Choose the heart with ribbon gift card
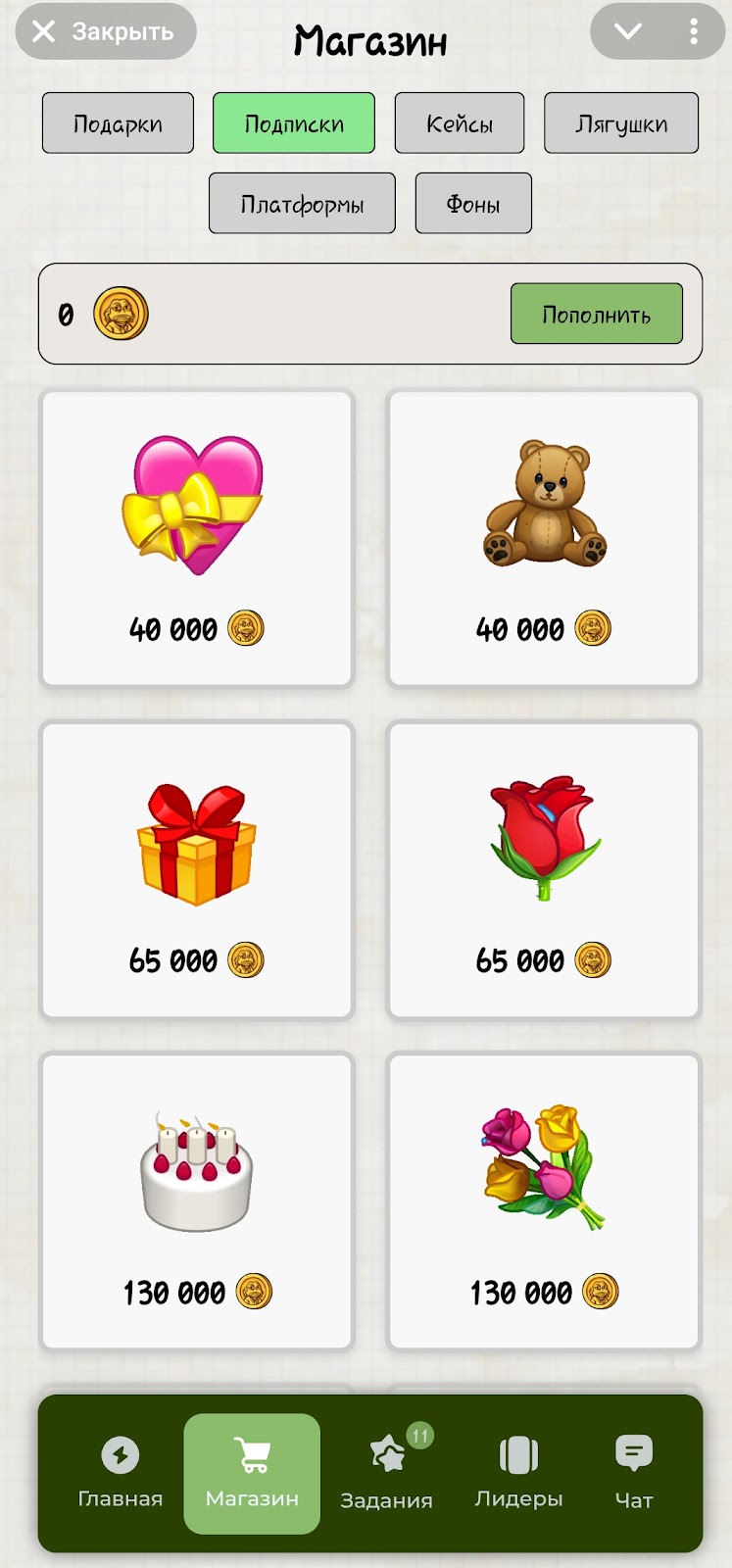732x1568 pixels. click(x=196, y=539)
